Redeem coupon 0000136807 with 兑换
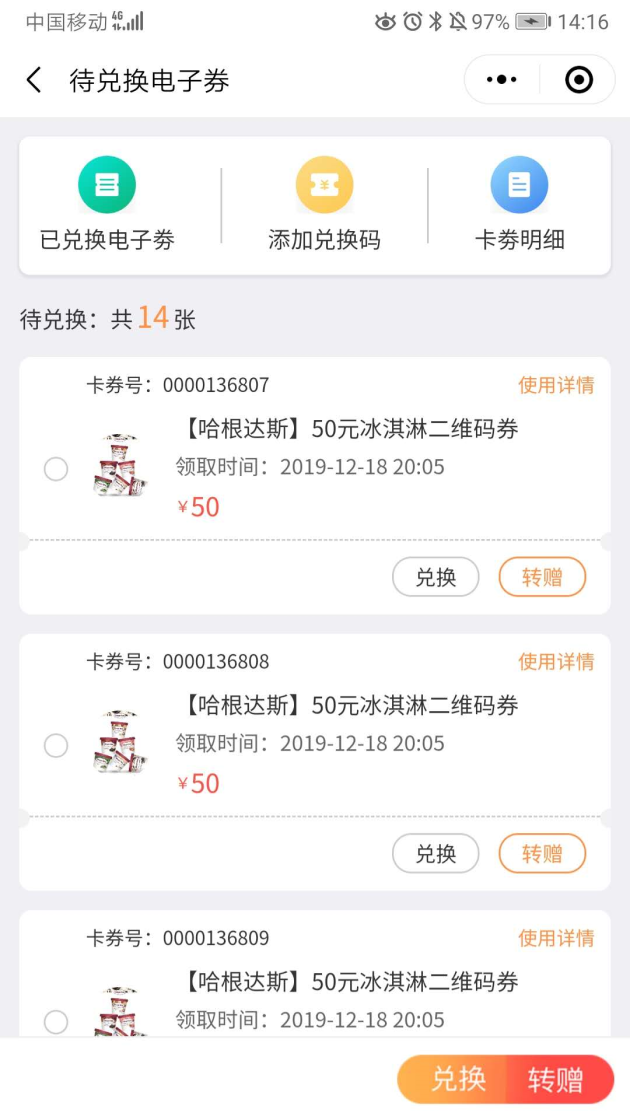The height and width of the screenshot is (1120, 630). (x=435, y=577)
